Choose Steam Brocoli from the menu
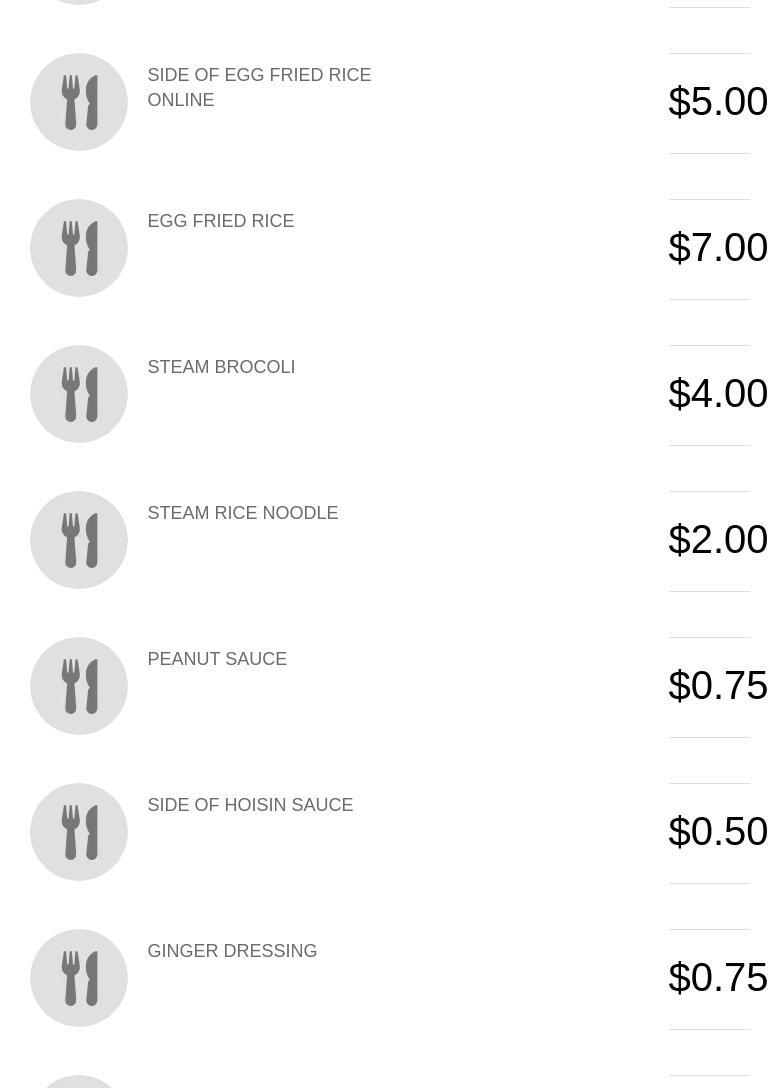The image size is (779, 1088). point(221,367)
